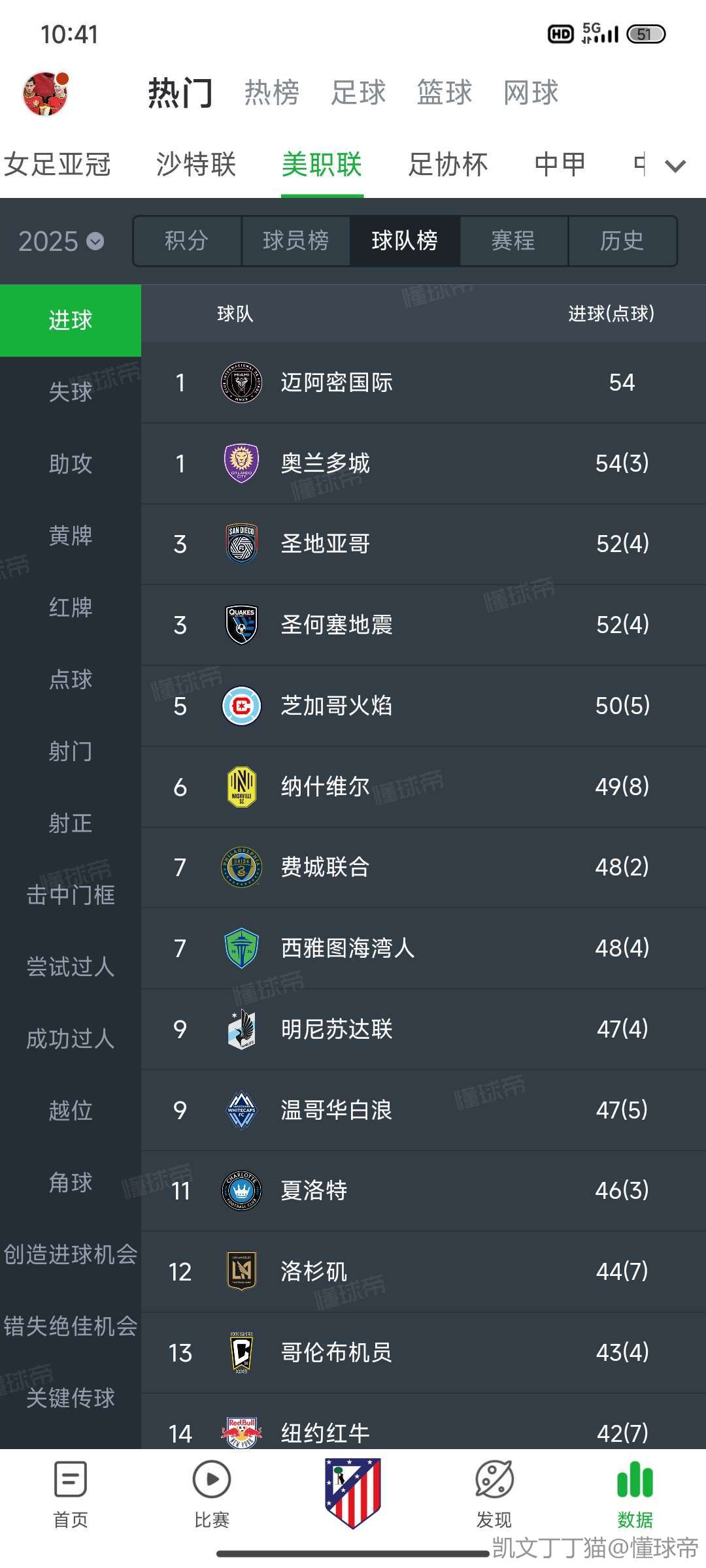Expand the league list chevron
Screen dimensions: 706x1568
(x=675, y=166)
